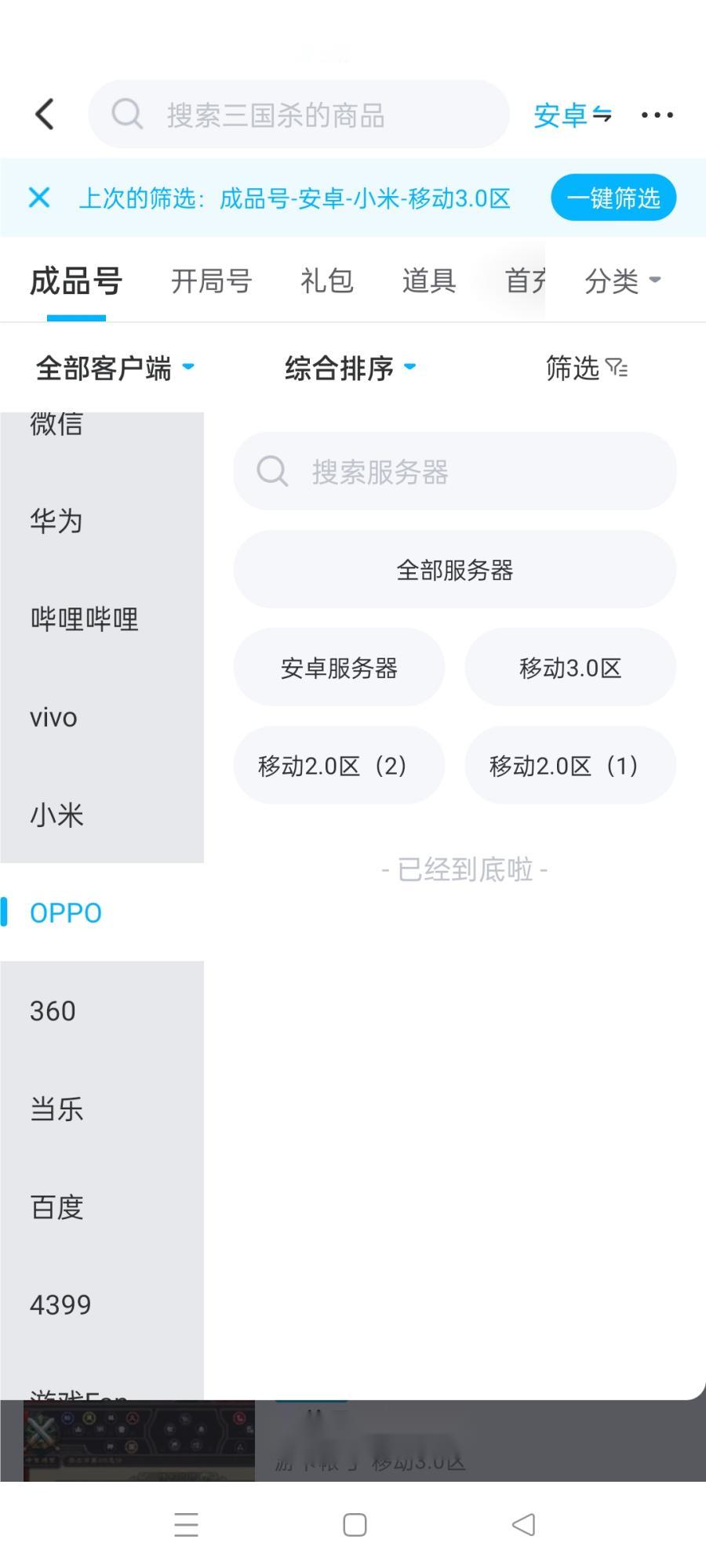Expand the 分类 category dropdown
Image resolution: width=706 pixels, height=1568 pixels.
tap(622, 281)
